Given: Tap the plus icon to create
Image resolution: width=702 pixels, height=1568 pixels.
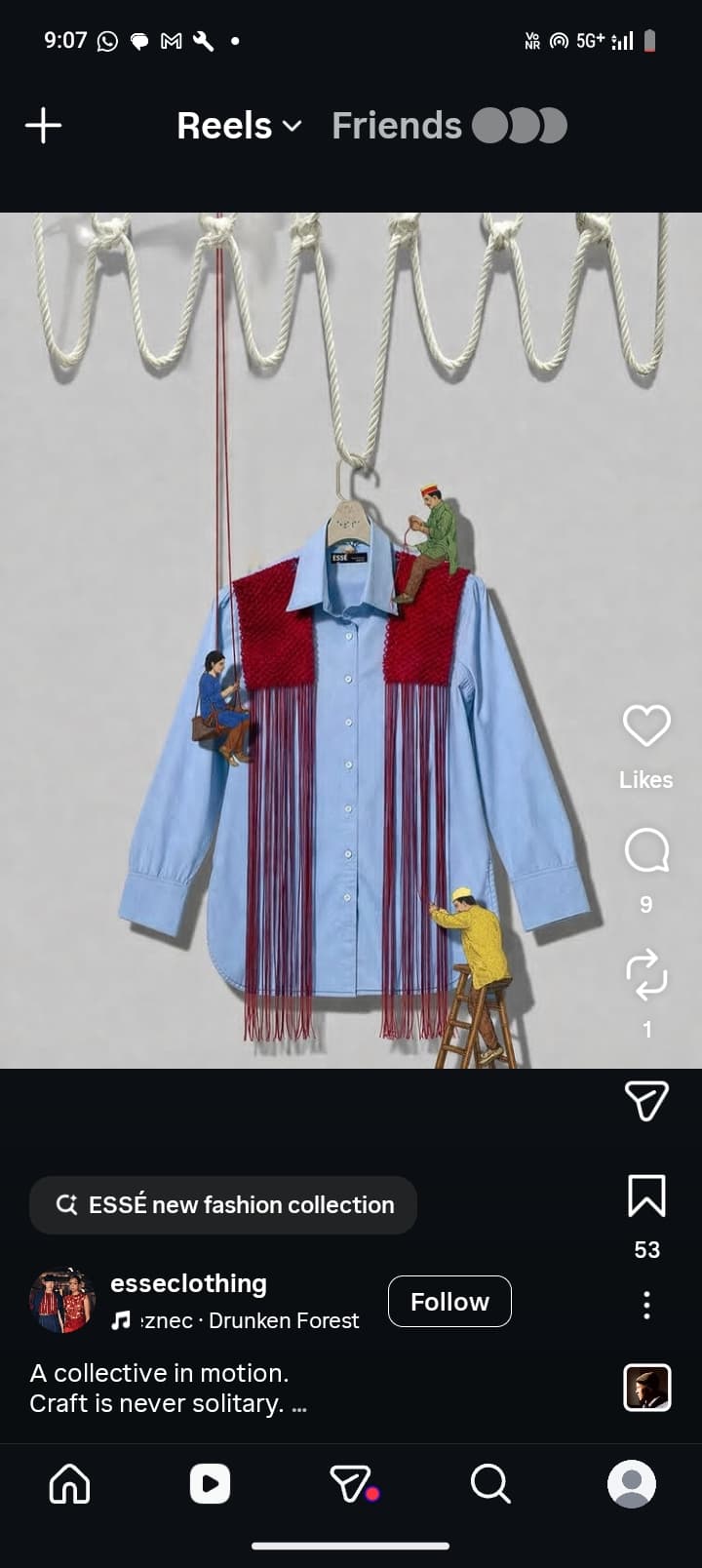Looking at the screenshot, I should point(43,126).
